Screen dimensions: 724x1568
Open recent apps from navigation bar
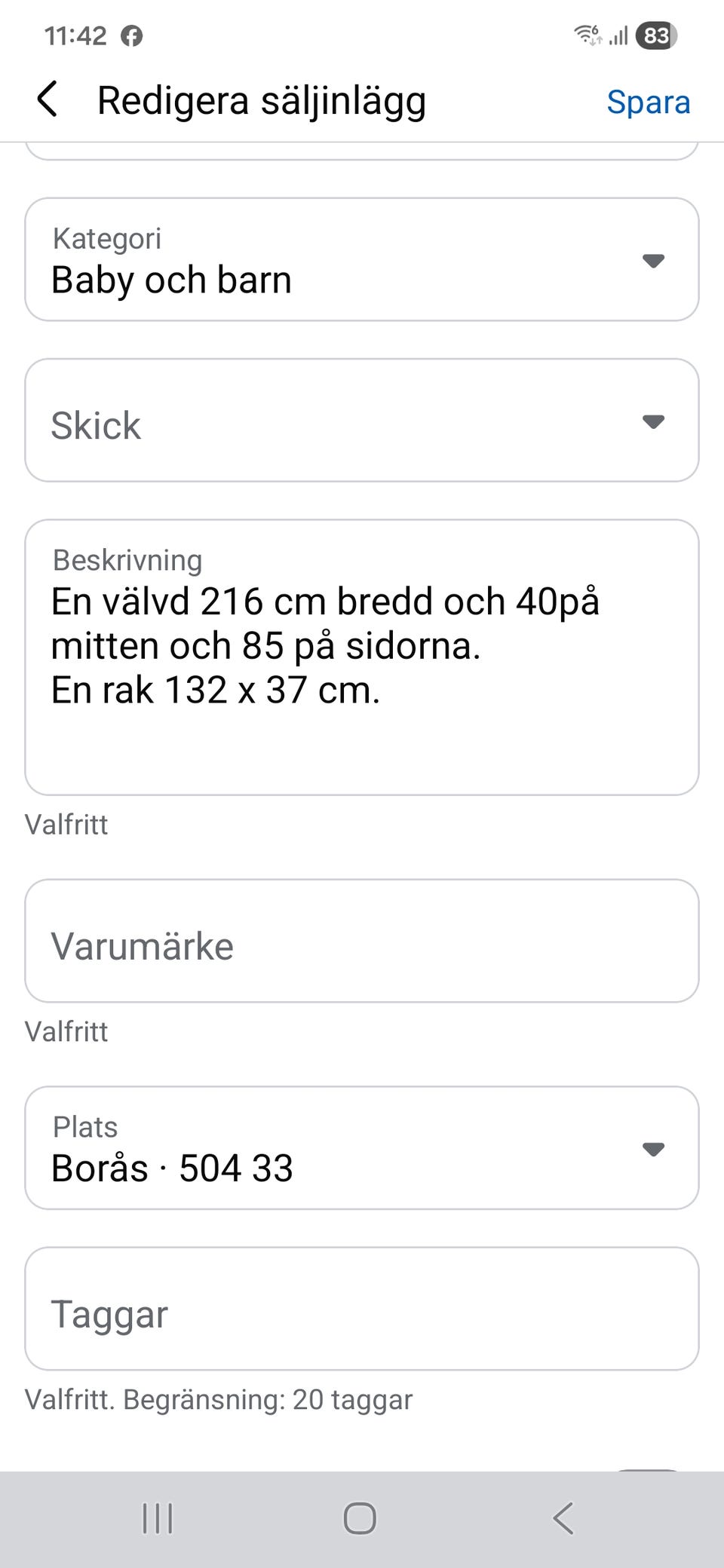tap(158, 1518)
